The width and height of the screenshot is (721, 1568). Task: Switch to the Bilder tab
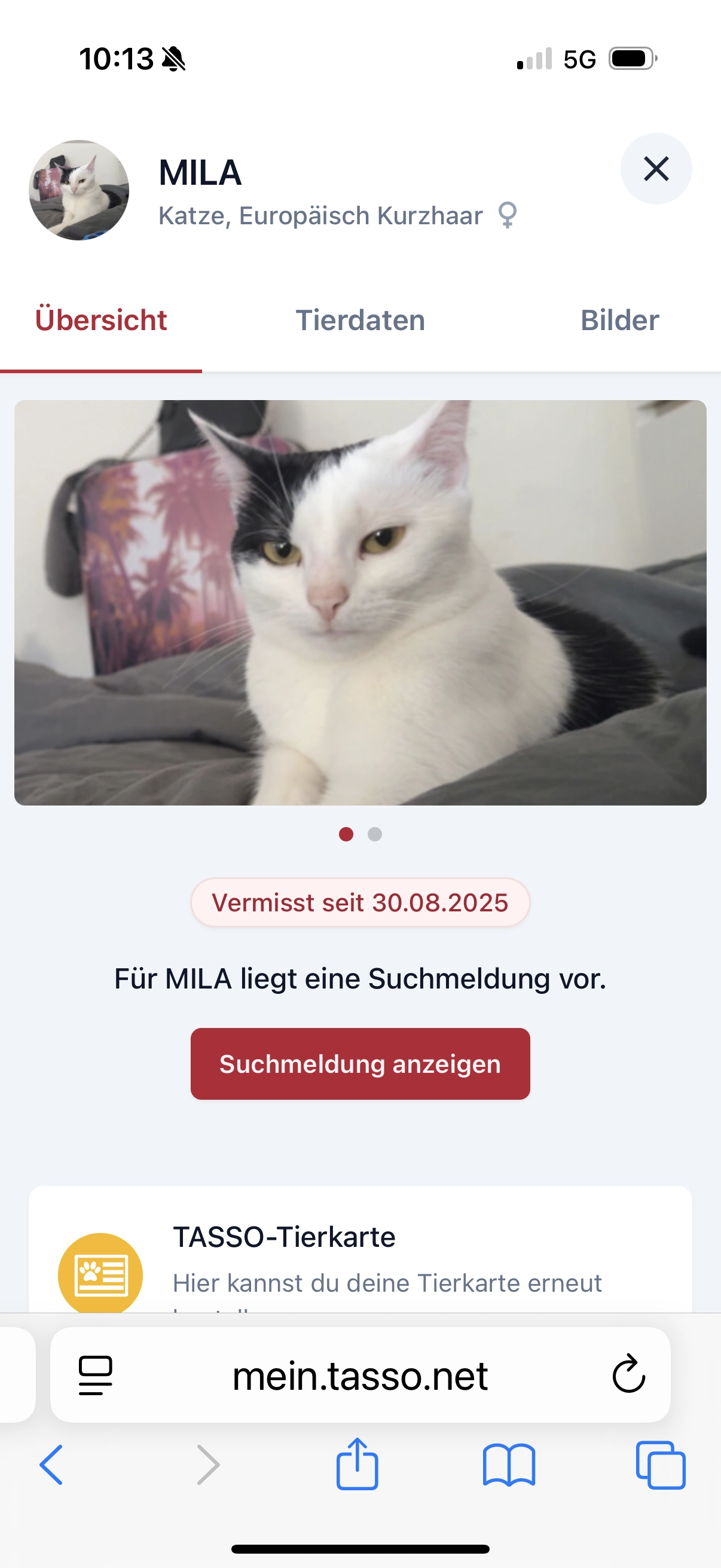[619, 320]
